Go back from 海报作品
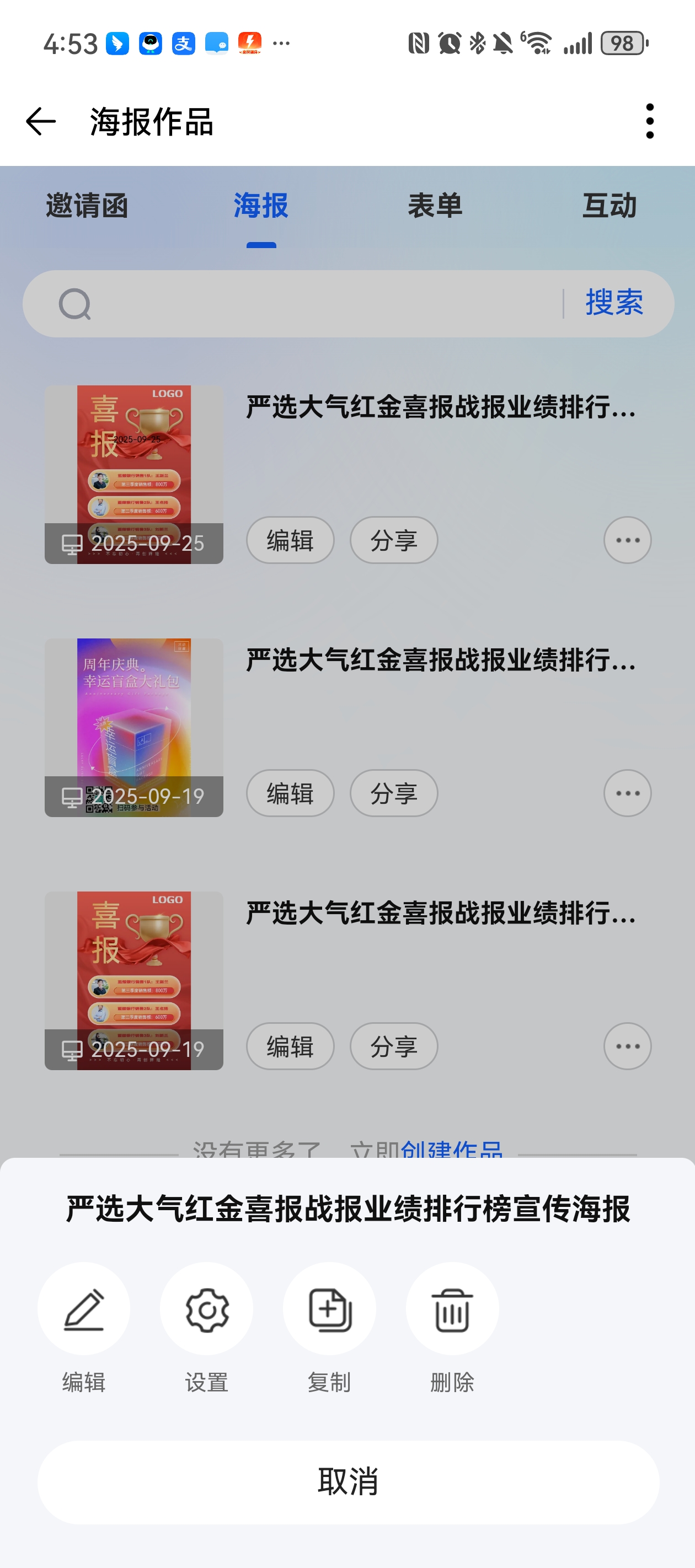 (41, 121)
